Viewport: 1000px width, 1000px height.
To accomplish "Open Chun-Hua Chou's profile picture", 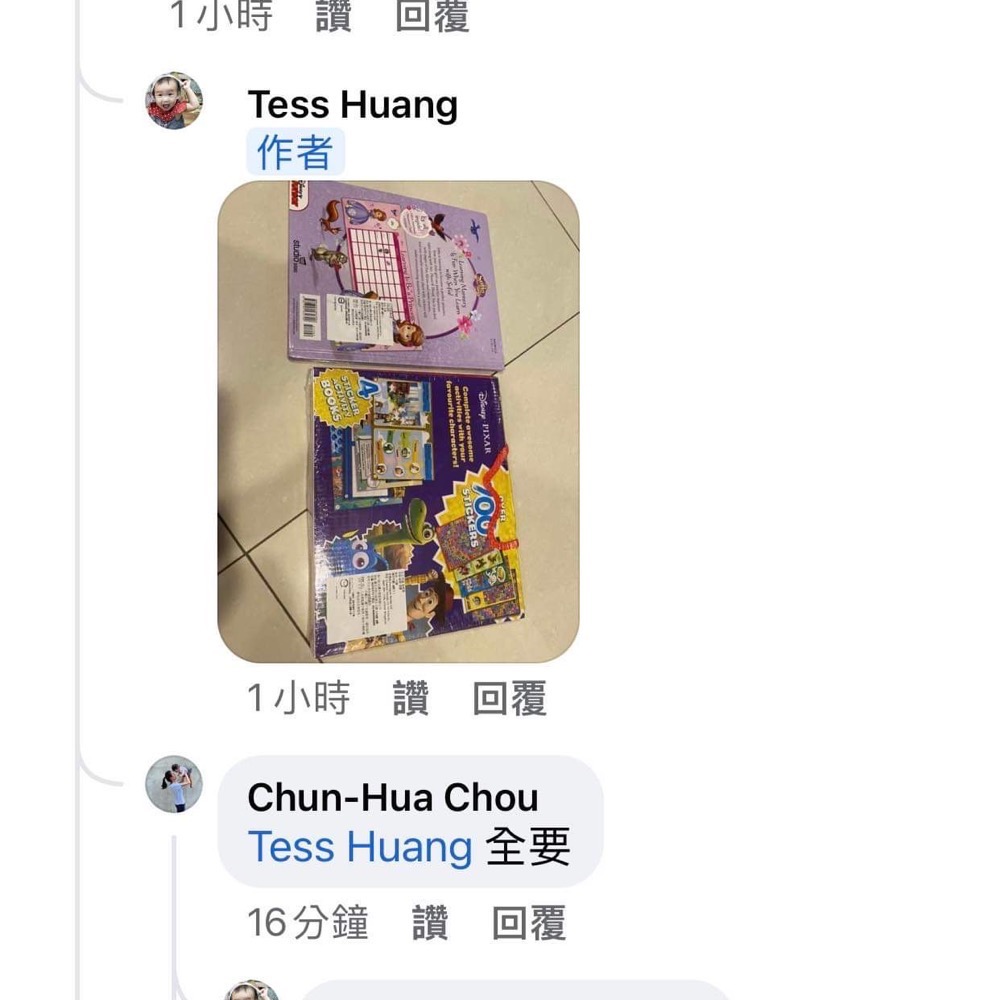I will (x=174, y=784).
